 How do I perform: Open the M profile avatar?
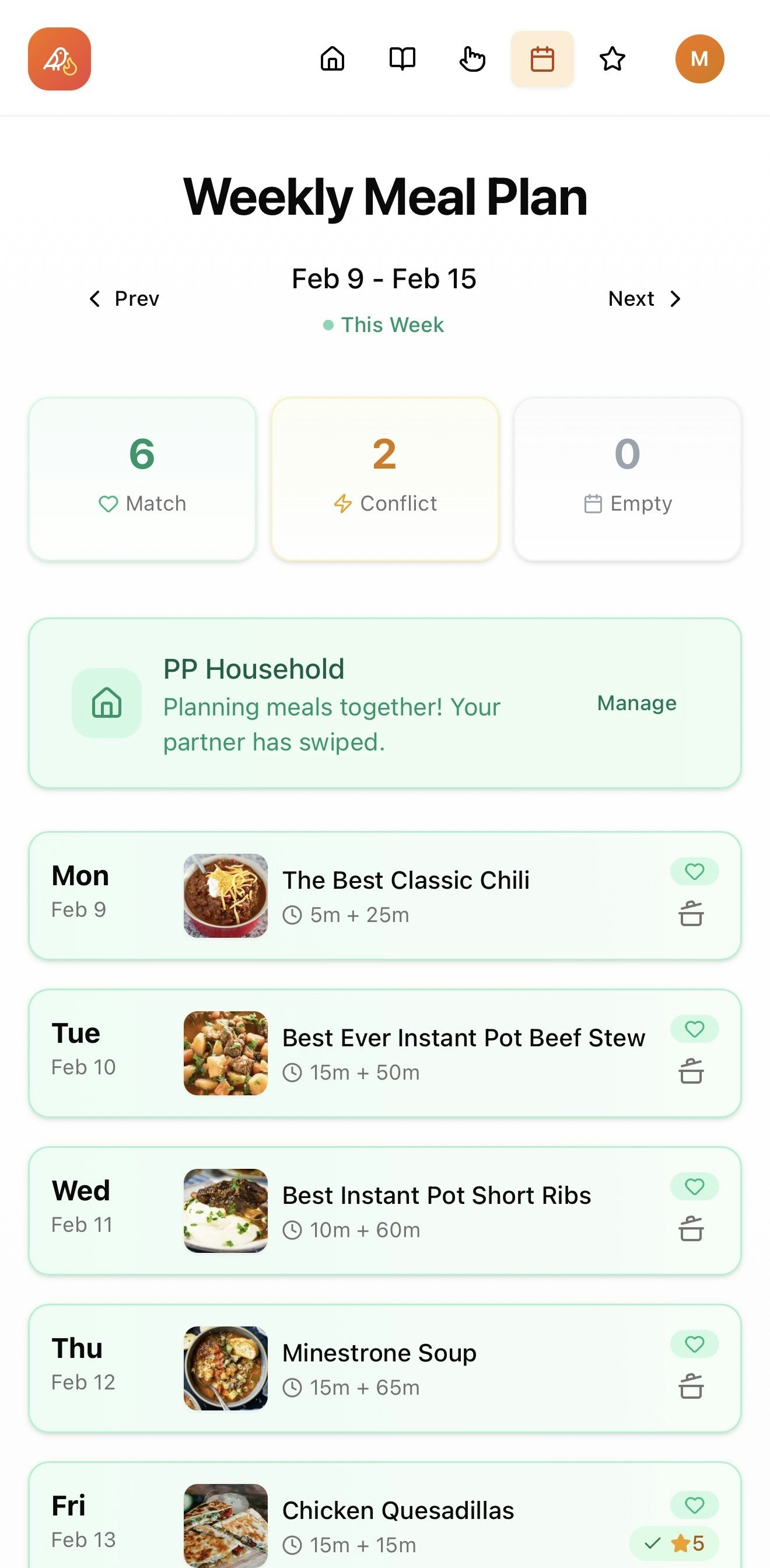tap(699, 59)
